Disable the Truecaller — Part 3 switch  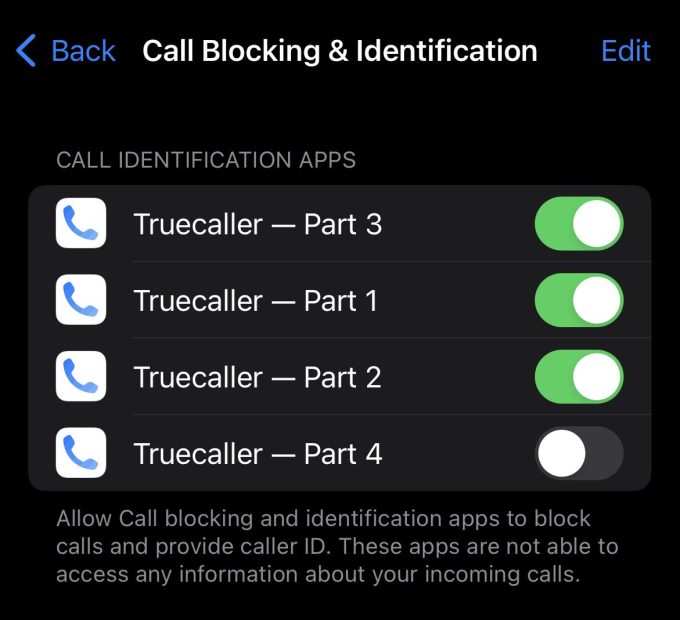pos(579,224)
